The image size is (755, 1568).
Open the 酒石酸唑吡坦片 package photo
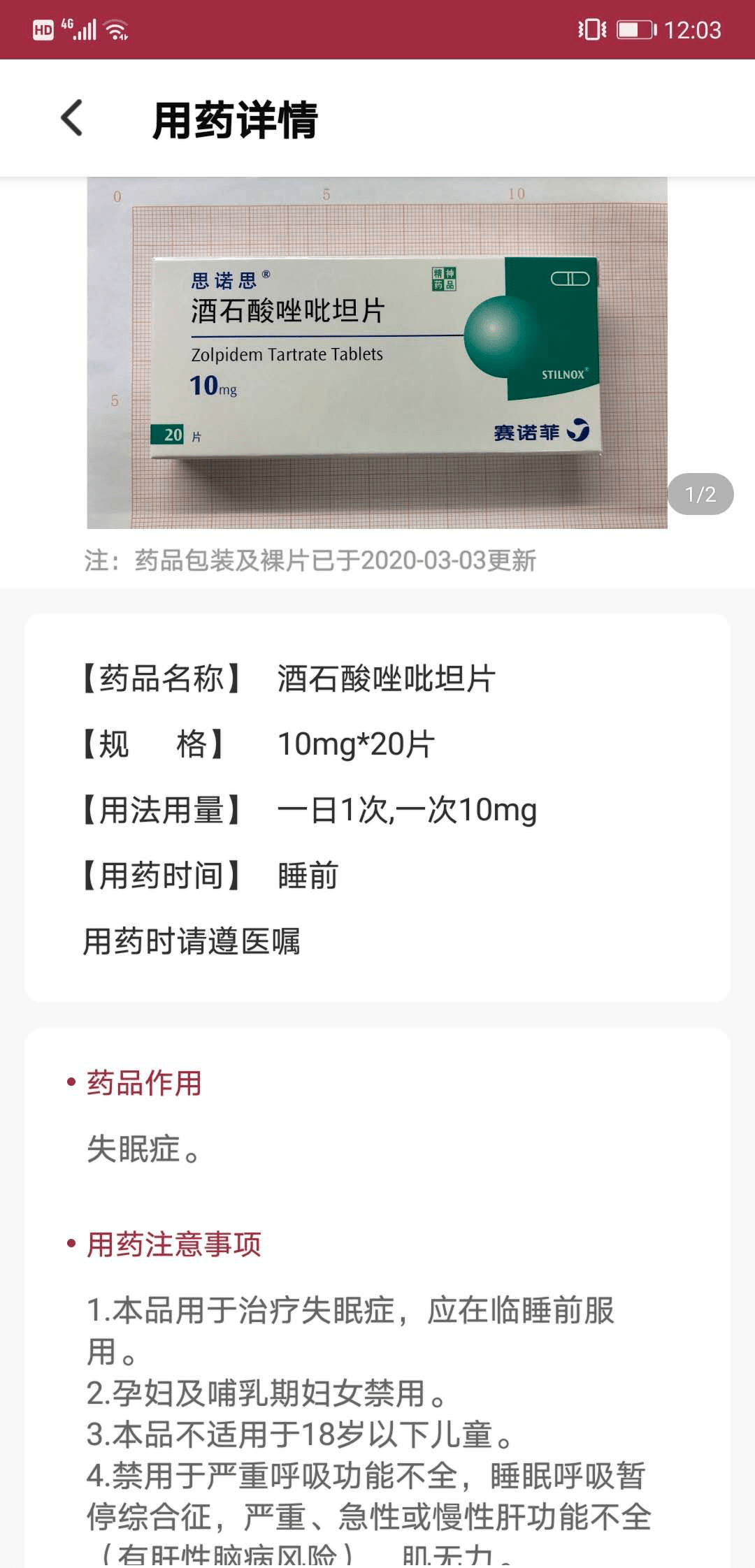pyautogui.click(x=377, y=353)
